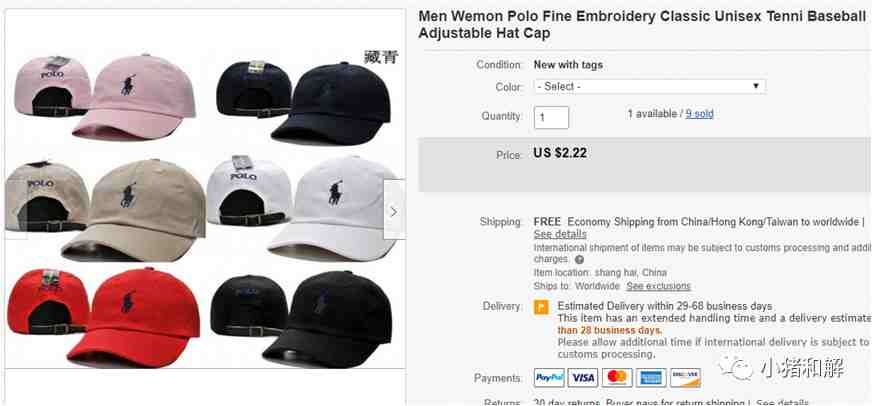Tap the Quantity input field

pyautogui.click(x=551, y=117)
